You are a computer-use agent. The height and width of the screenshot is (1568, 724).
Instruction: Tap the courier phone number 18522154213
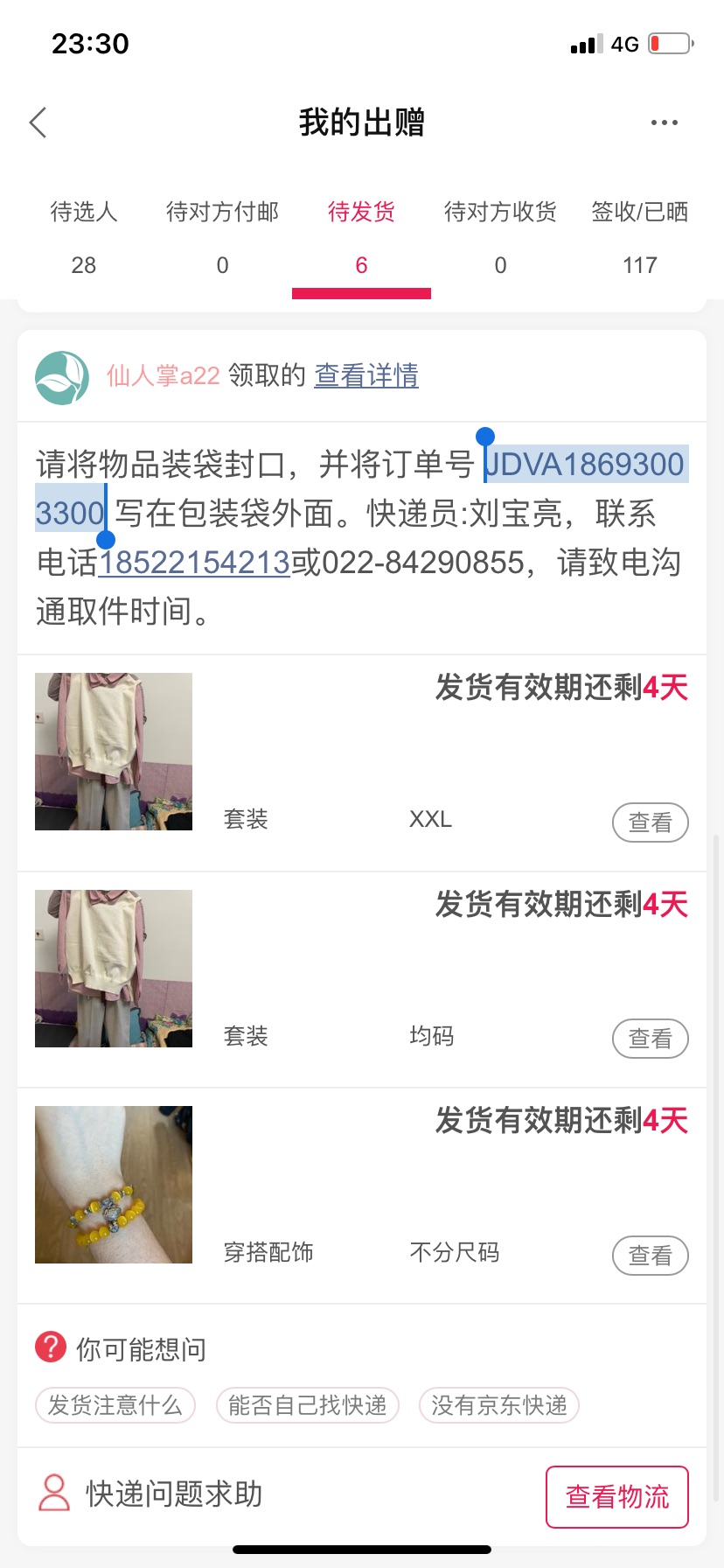pyautogui.click(x=194, y=563)
